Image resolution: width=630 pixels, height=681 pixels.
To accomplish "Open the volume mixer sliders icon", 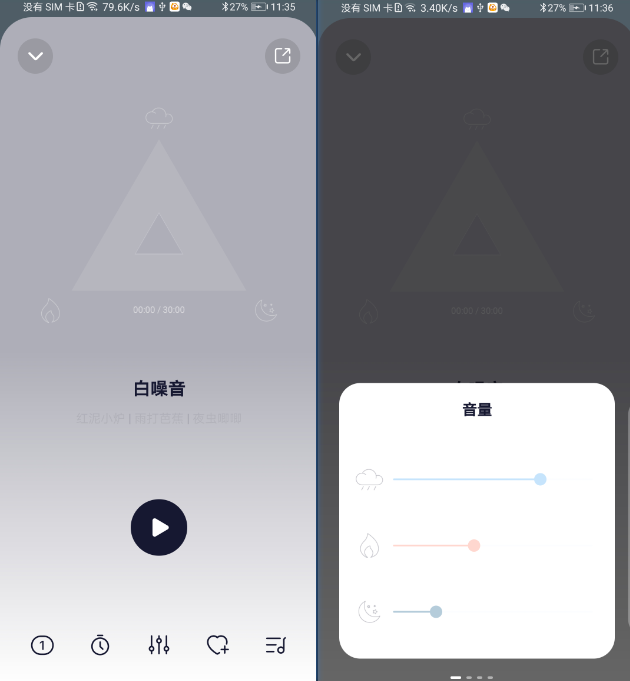I will (x=159, y=645).
